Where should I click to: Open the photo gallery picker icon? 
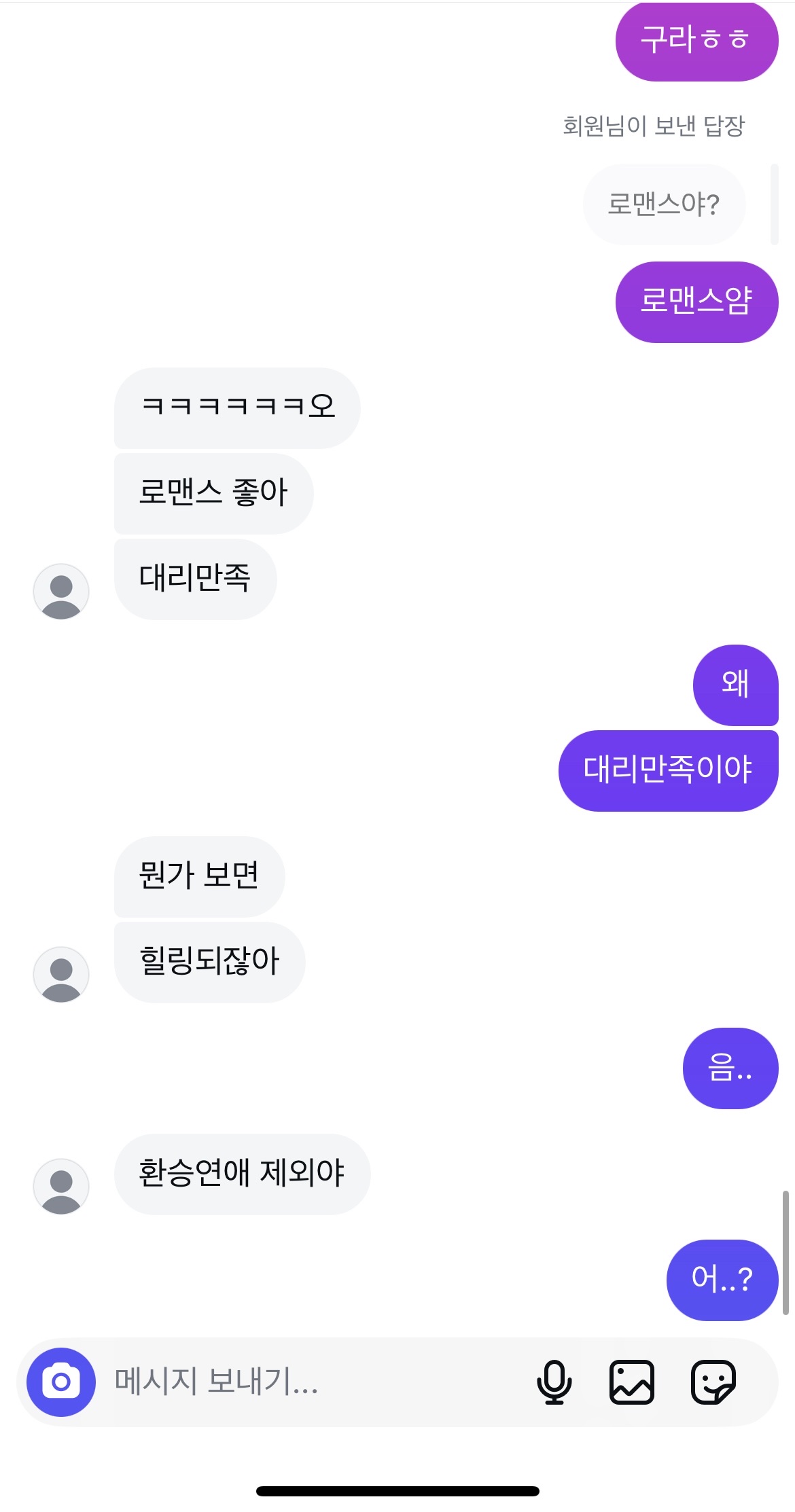[x=632, y=1382]
